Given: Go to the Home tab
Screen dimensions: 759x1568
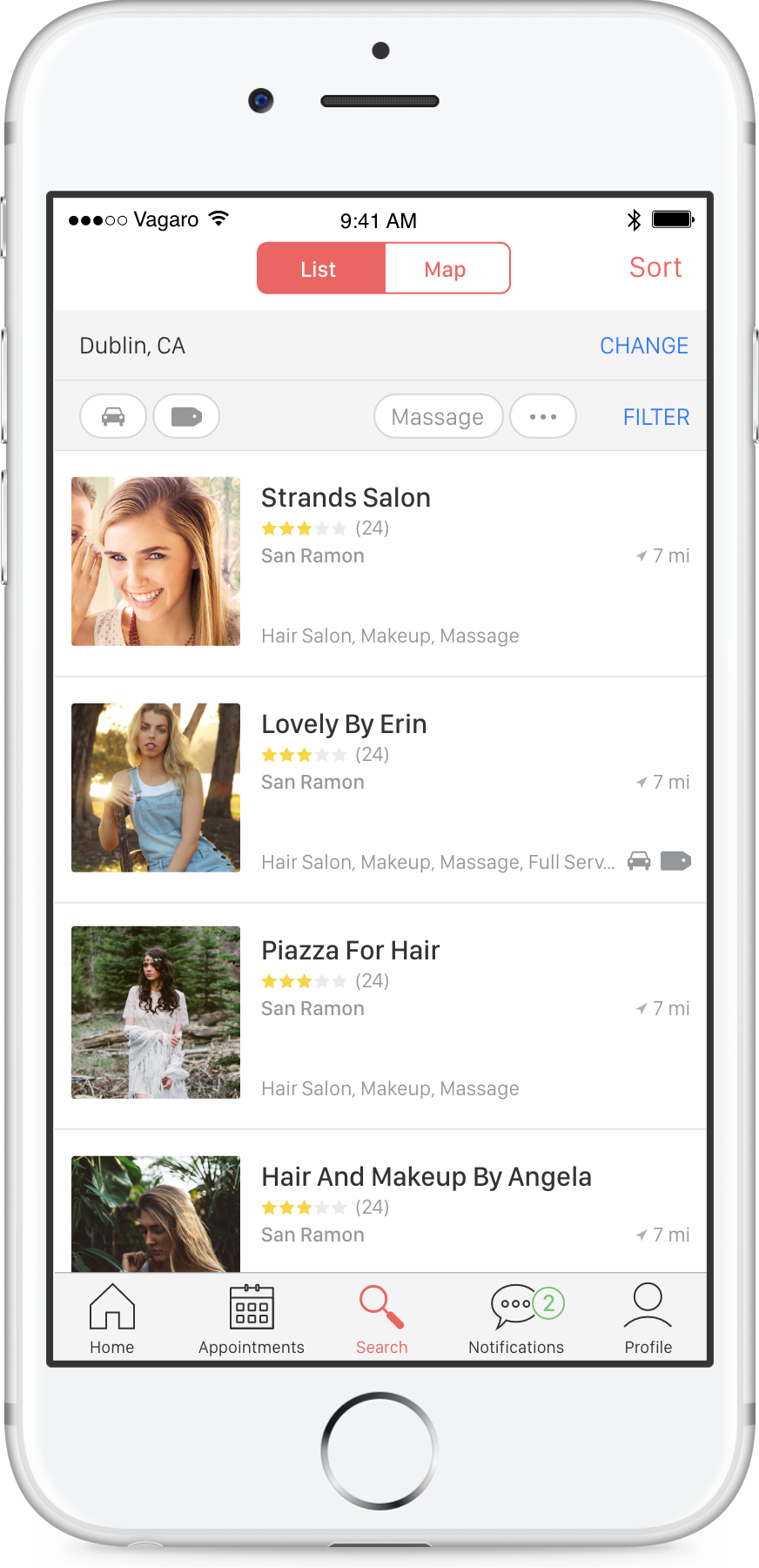Looking at the screenshot, I should pos(112,1318).
